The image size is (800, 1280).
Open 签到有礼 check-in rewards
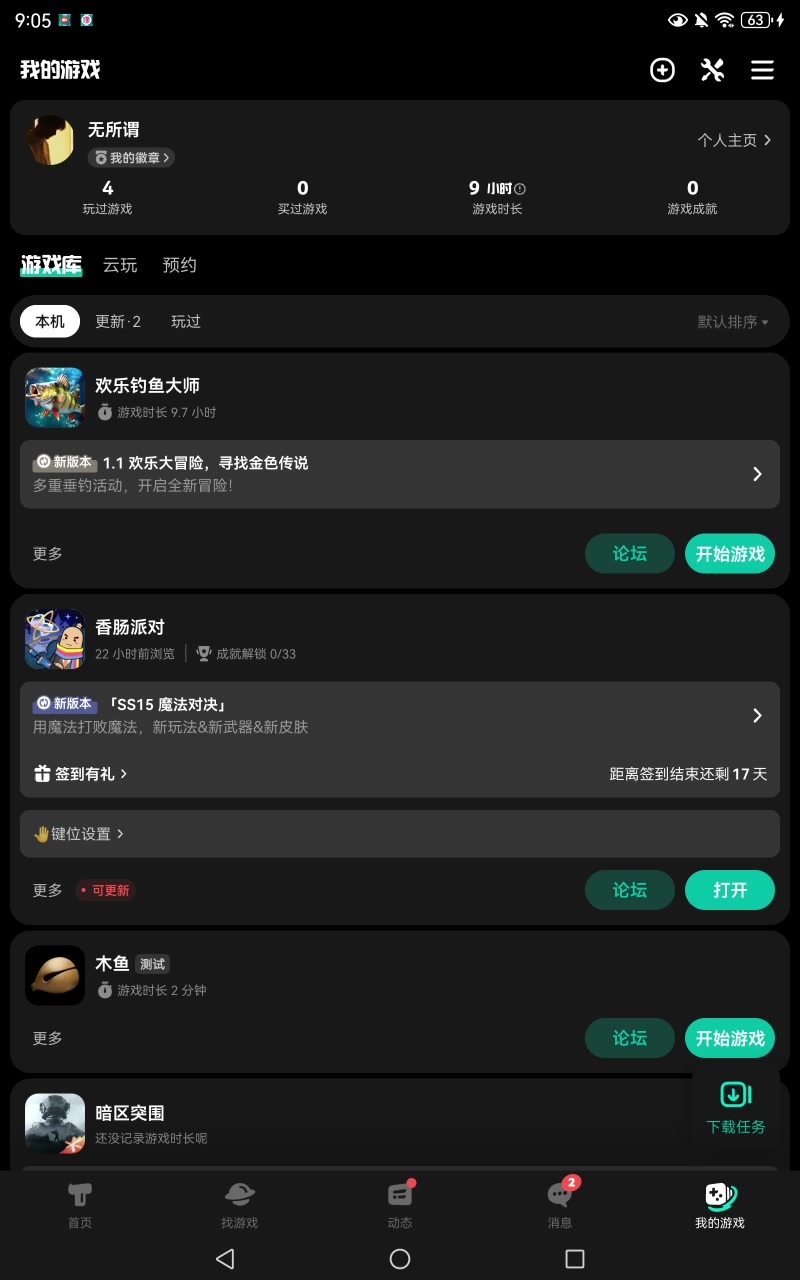coord(82,774)
